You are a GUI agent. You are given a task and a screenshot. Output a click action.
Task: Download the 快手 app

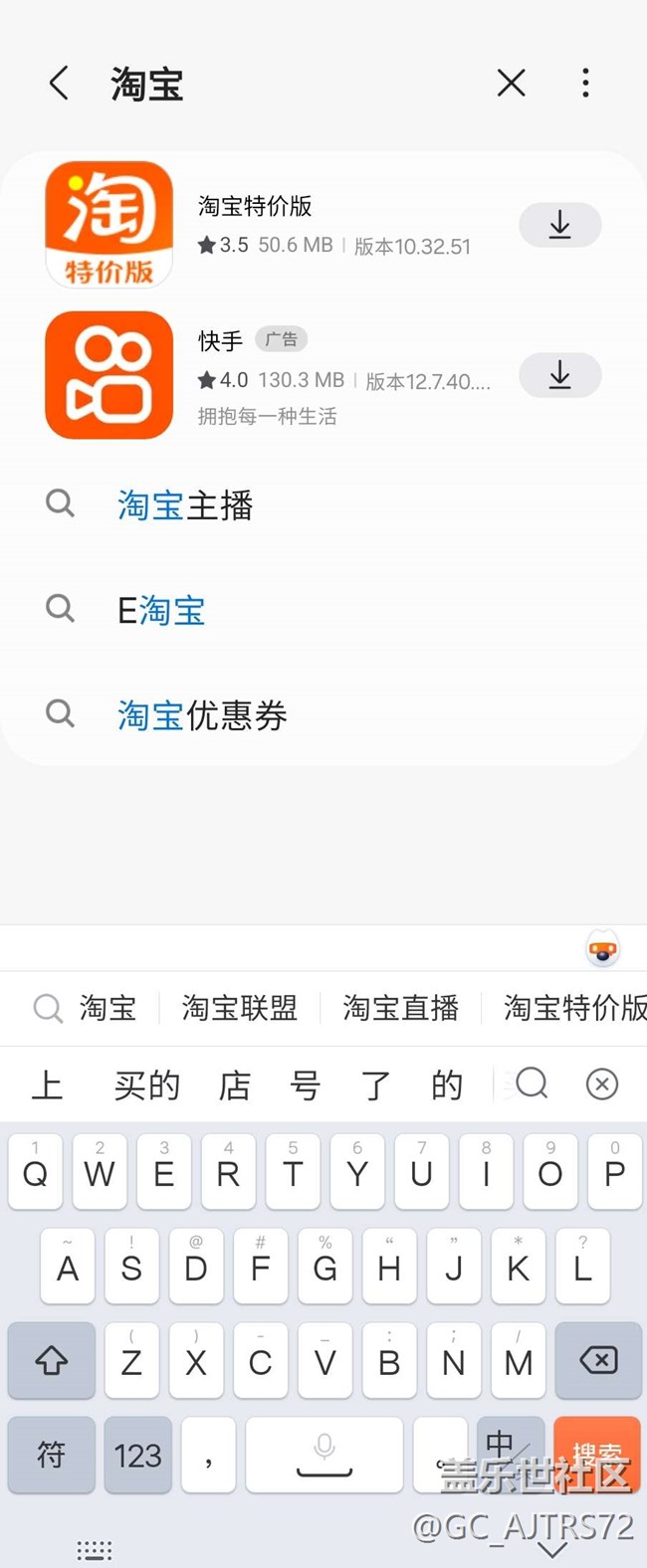[559, 375]
